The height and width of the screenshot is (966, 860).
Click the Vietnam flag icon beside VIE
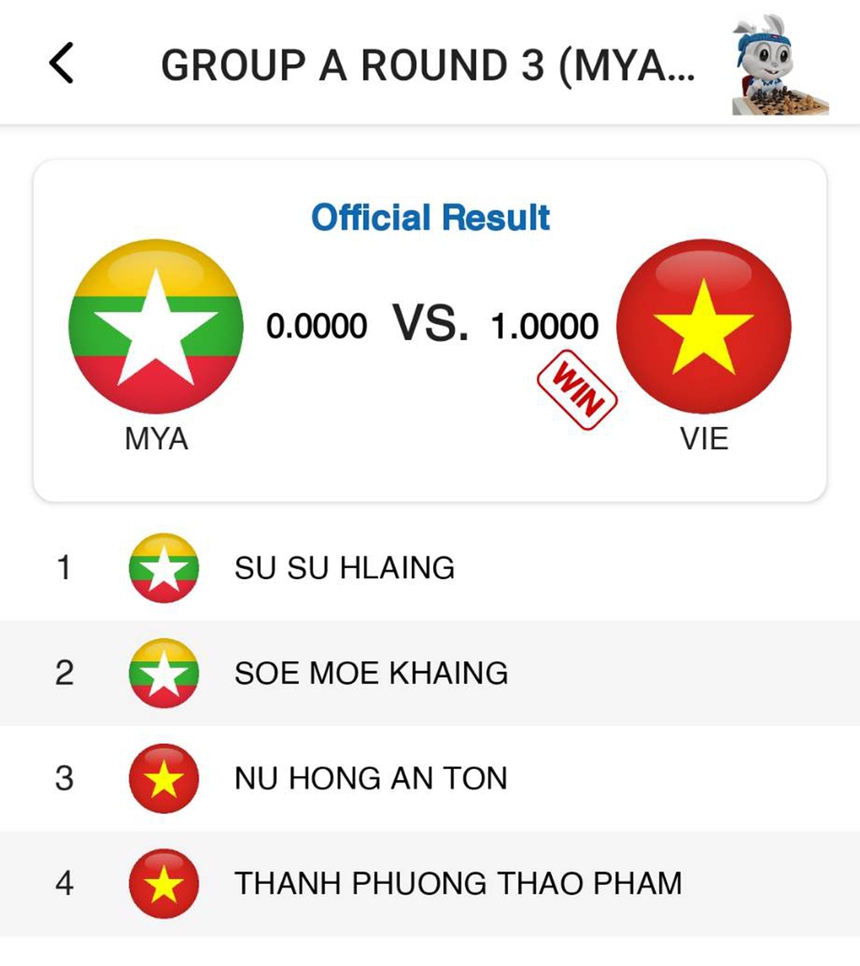(703, 325)
